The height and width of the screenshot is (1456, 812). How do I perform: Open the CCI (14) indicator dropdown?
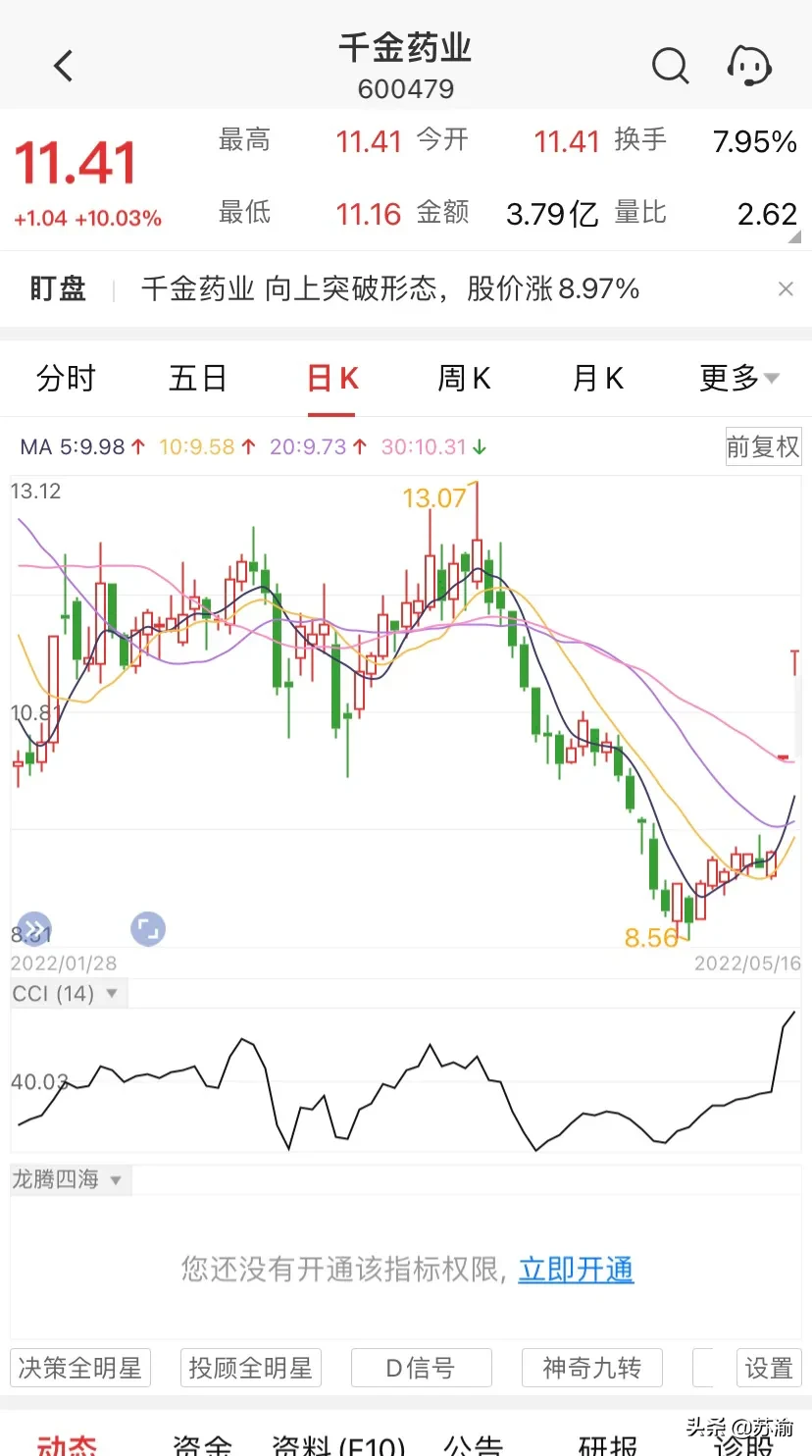pos(65,994)
